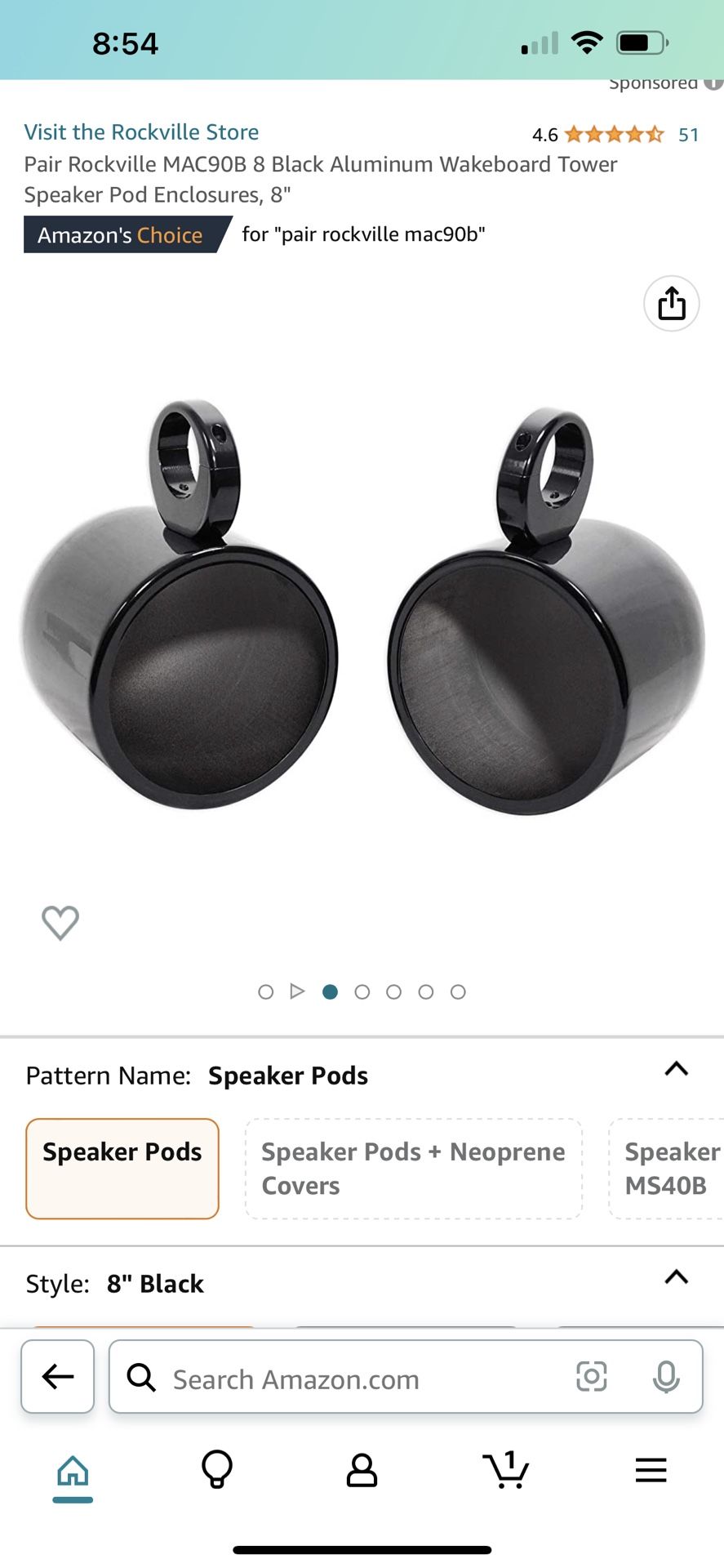Start voice search with the microphone icon

(666, 1376)
